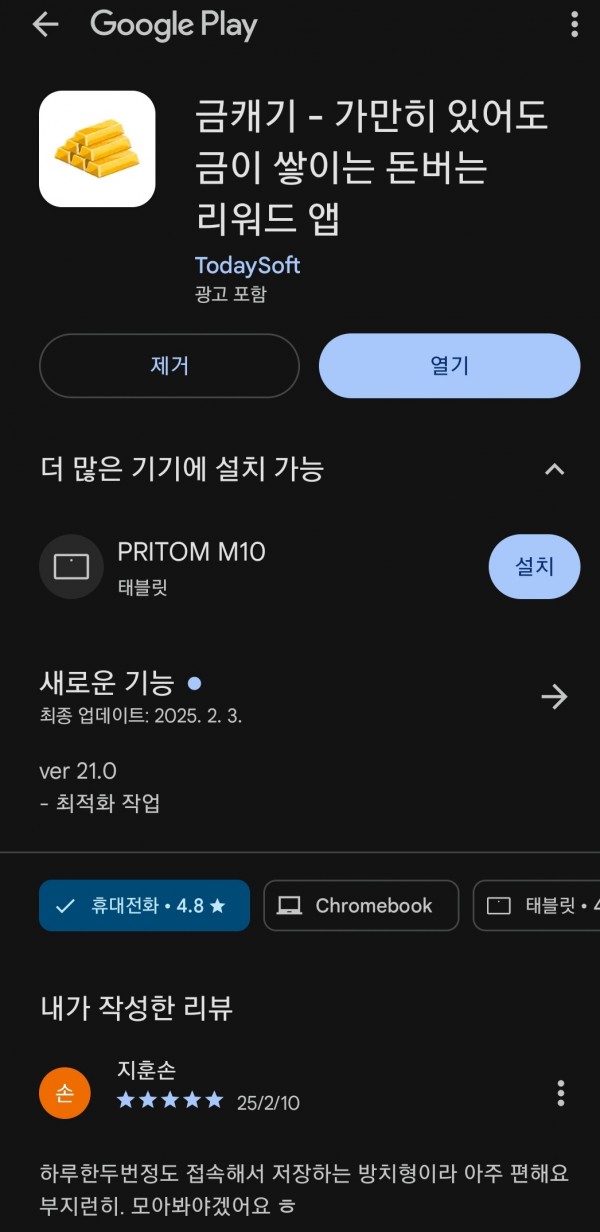Viewport: 600px width, 1232px height.
Task: Select the 휴대전화 4.8 rating chip
Action: click(144, 906)
